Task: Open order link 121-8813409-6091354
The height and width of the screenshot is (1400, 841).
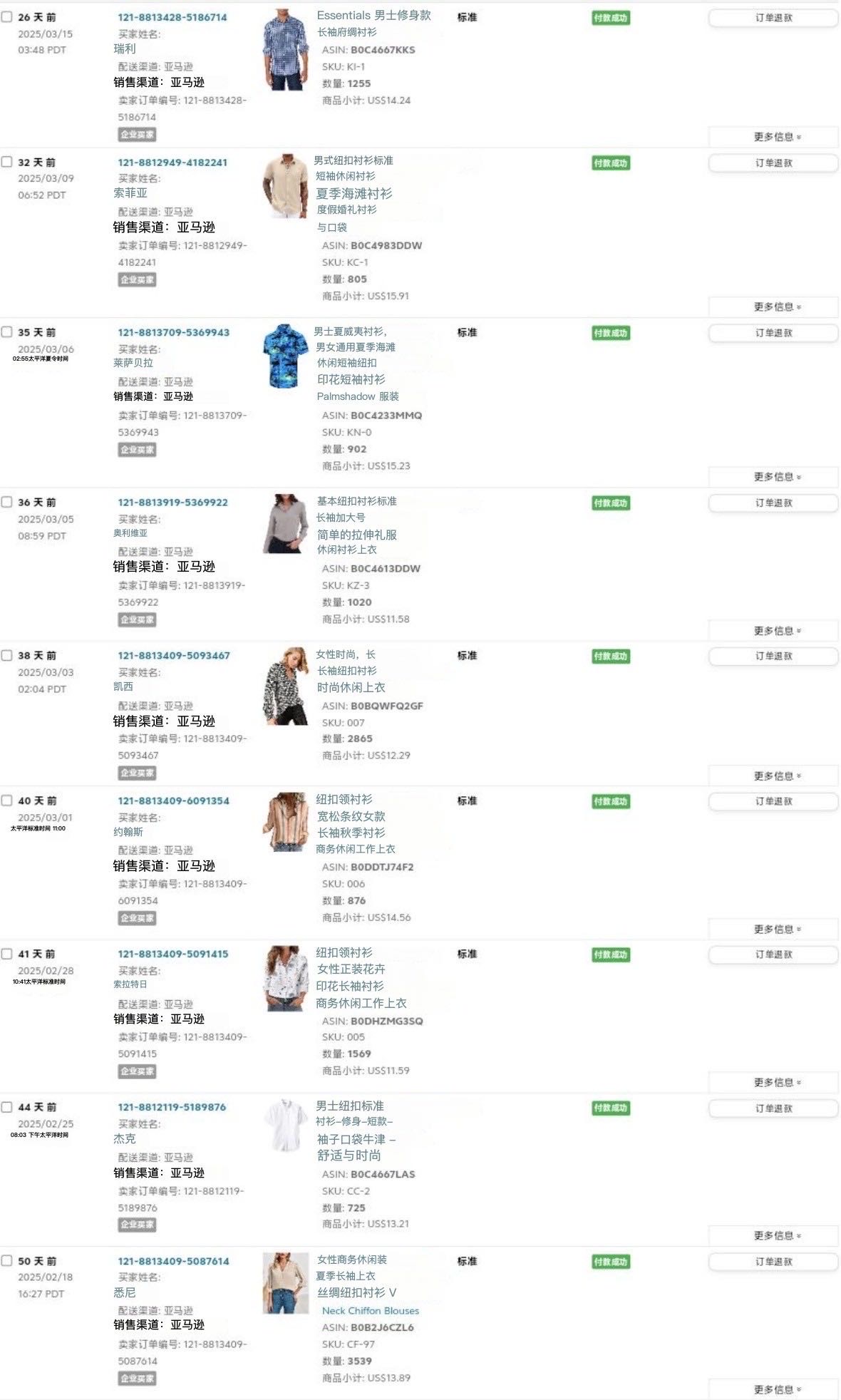Action: (173, 801)
